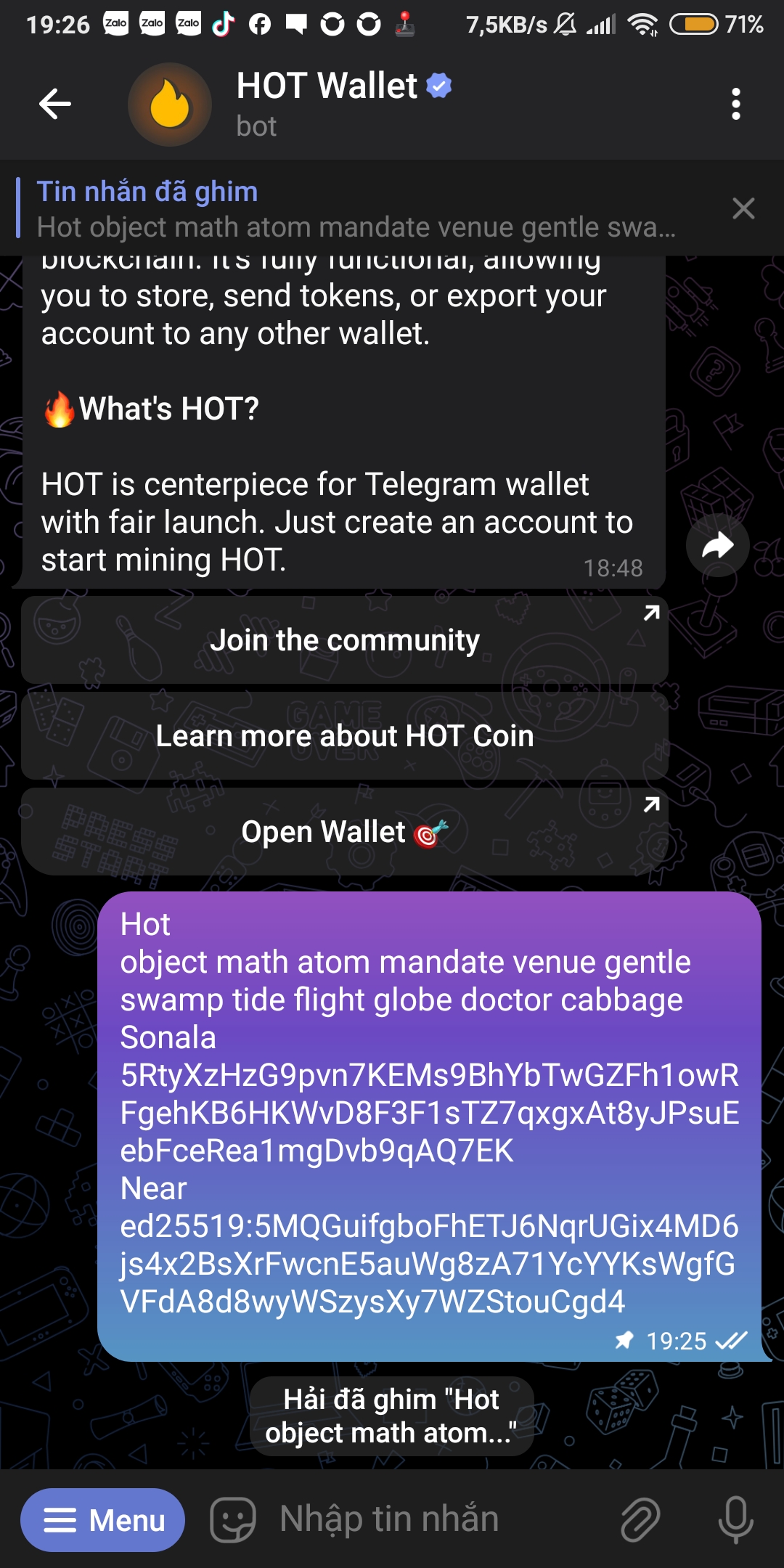This screenshot has width=784, height=1568.
Task: Open the three-dot overflow menu
Action: [x=736, y=104]
